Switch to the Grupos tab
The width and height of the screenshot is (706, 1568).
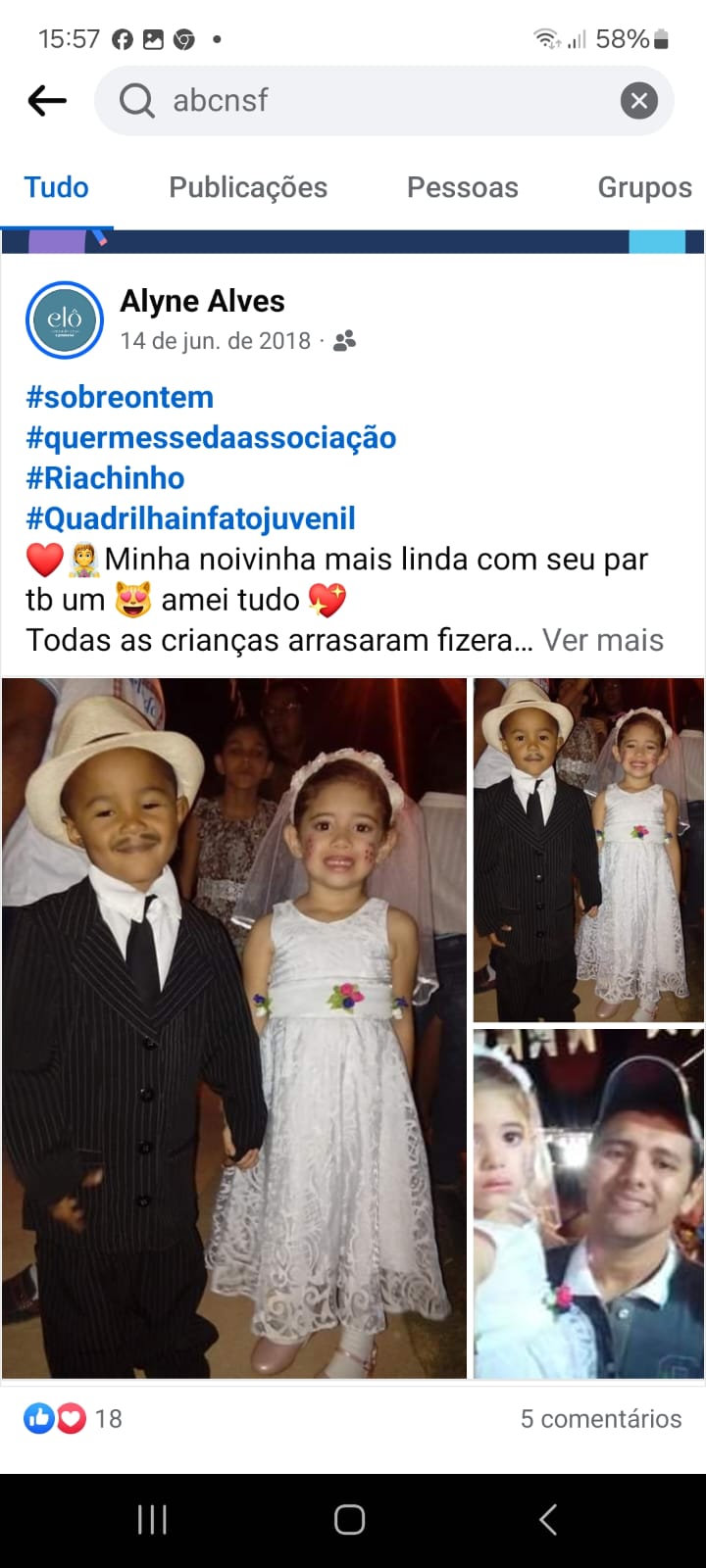tap(644, 187)
